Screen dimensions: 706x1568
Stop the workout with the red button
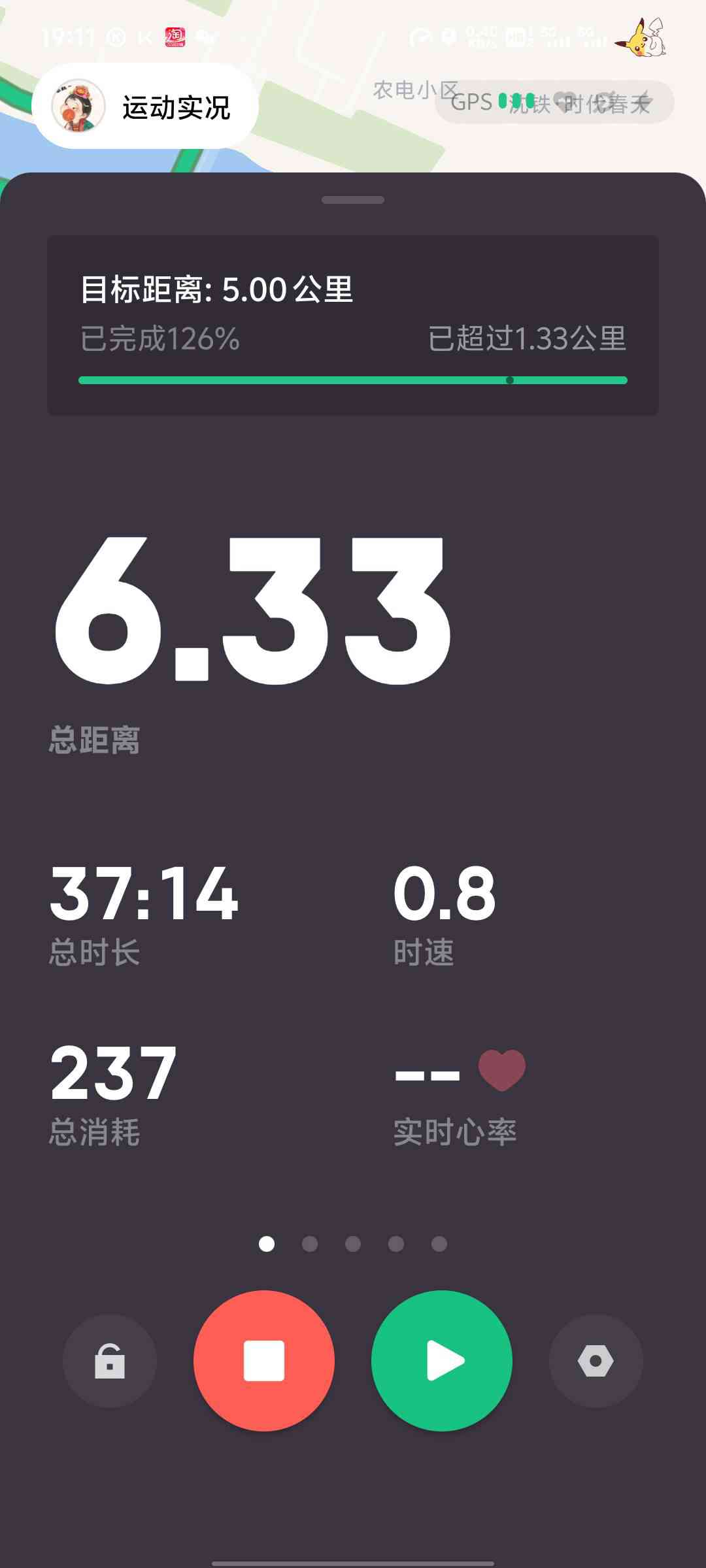pyautogui.click(x=264, y=1361)
